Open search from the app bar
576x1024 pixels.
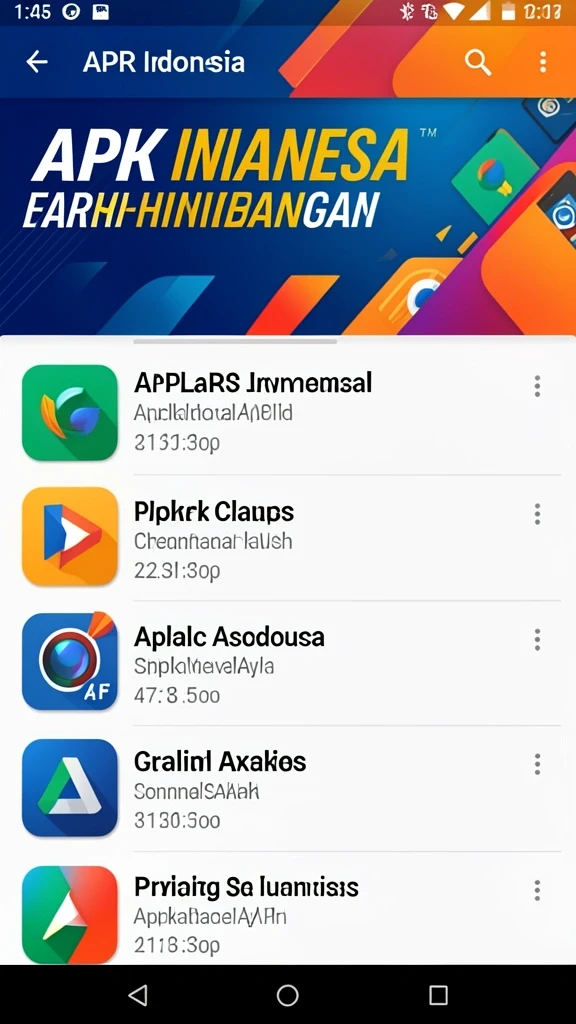tap(477, 63)
